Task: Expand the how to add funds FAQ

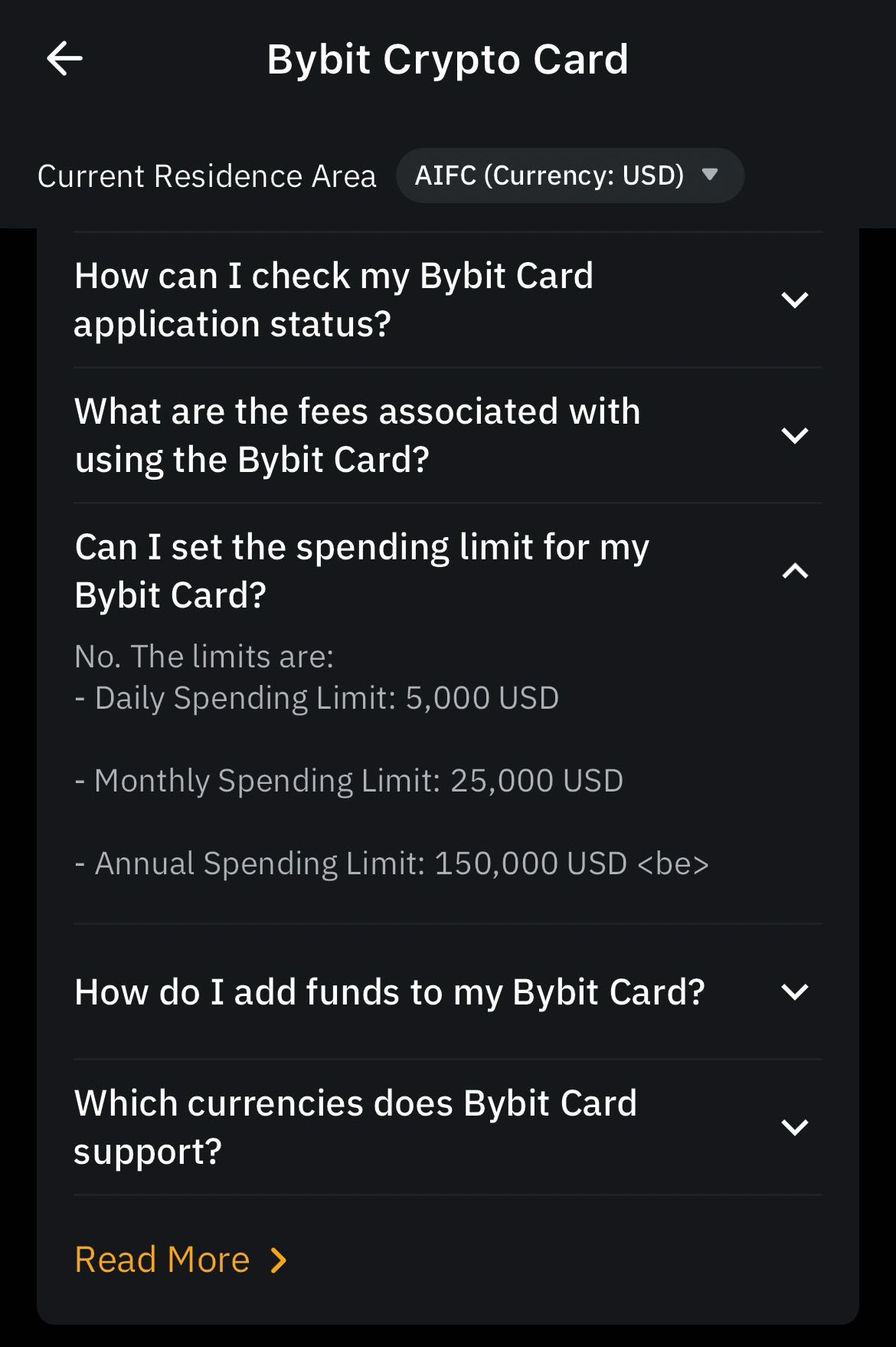Action: (x=389, y=990)
